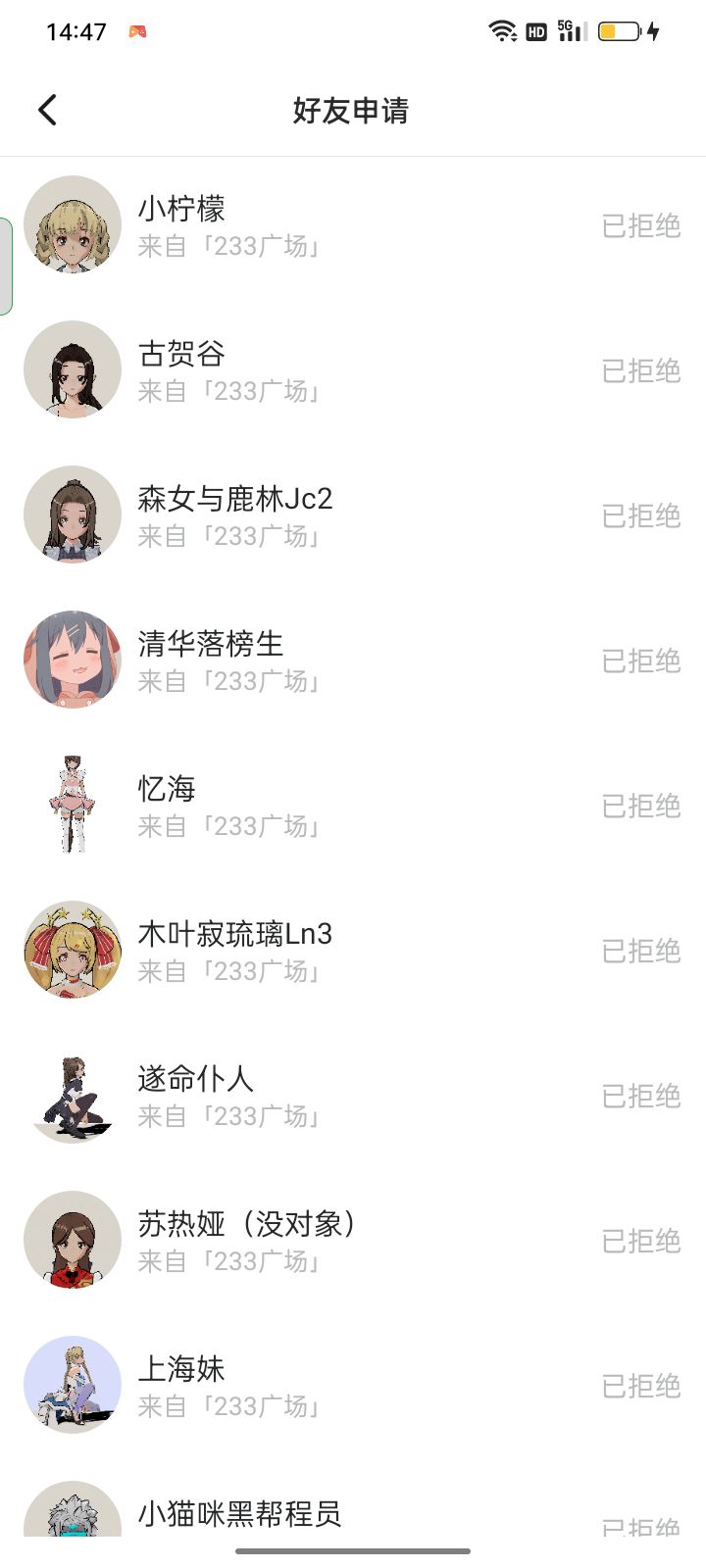Open 上海妹's friend request

pos(353,1386)
